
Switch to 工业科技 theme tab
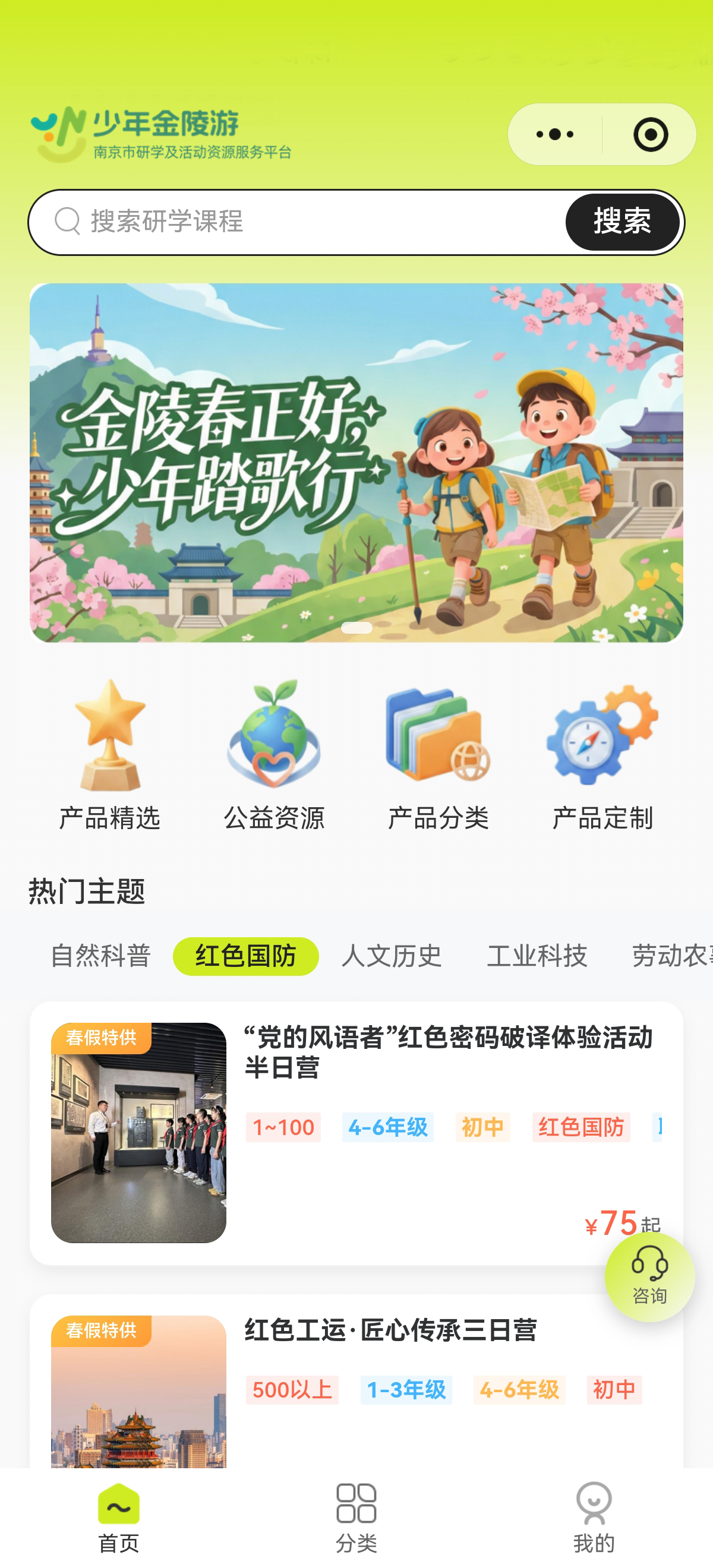(537, 956)
